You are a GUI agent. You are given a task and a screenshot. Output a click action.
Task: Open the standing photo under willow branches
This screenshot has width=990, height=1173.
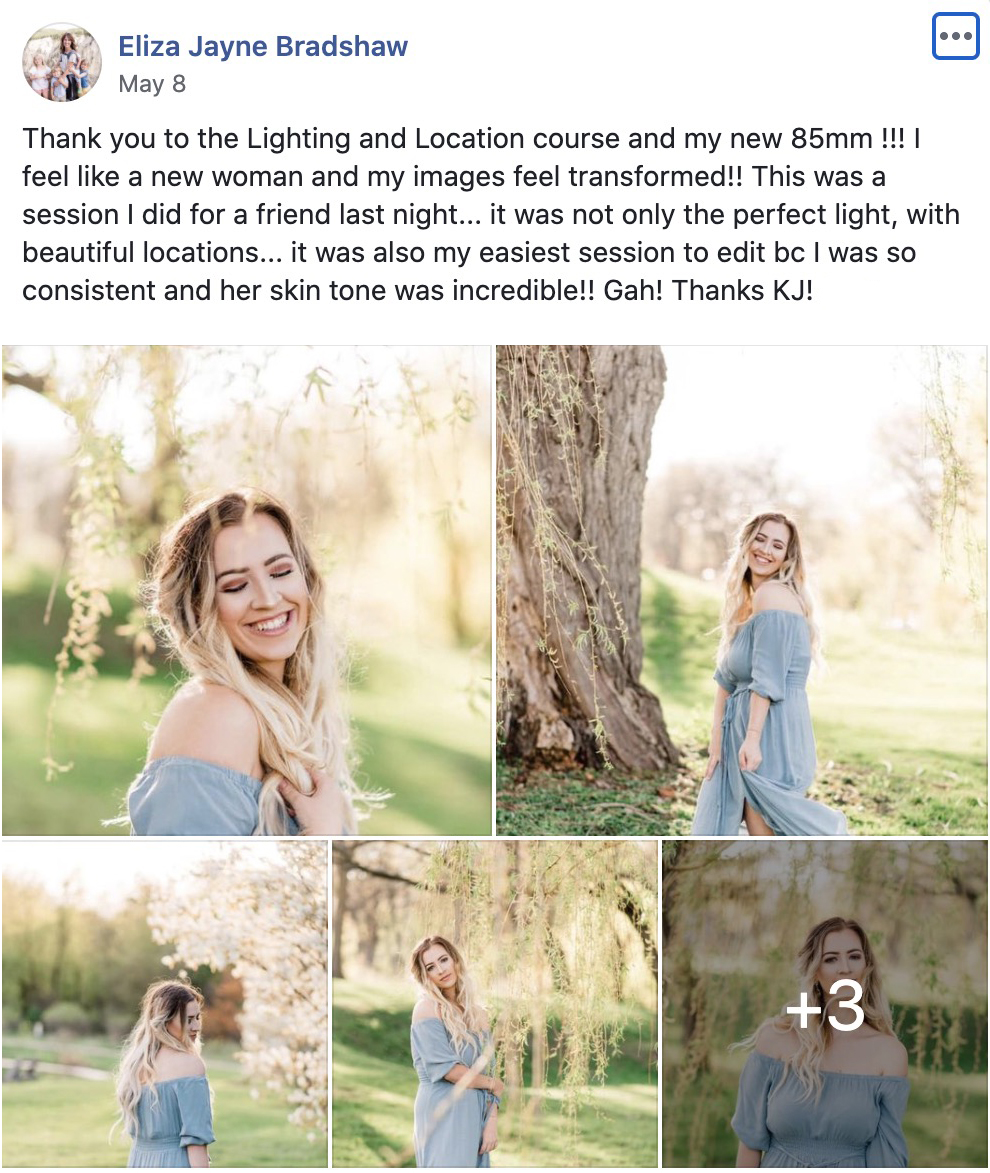tap(495, 1003)
